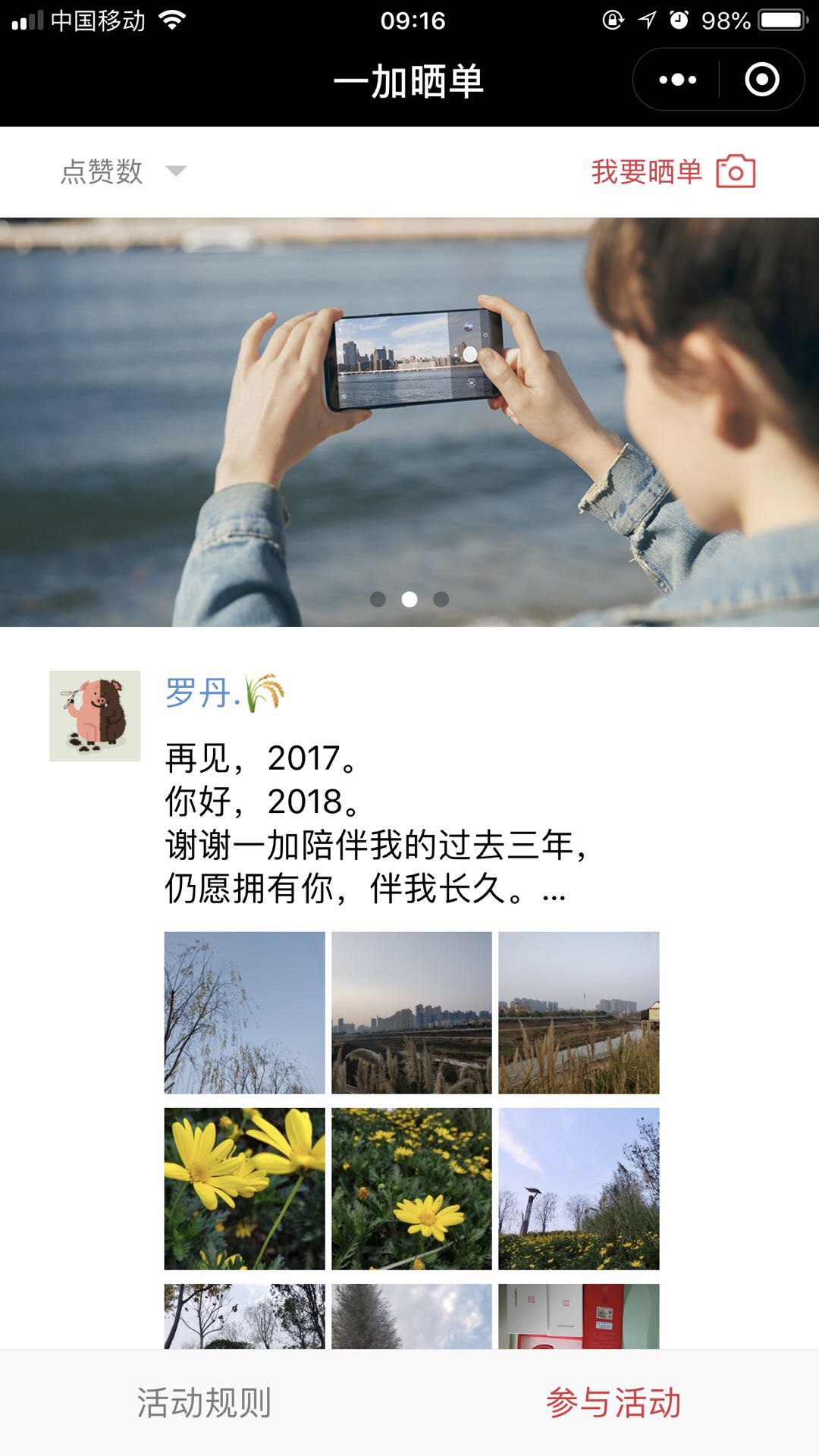
Task: Close the mini program with the circle button
Action: click(x=761, y=80)
